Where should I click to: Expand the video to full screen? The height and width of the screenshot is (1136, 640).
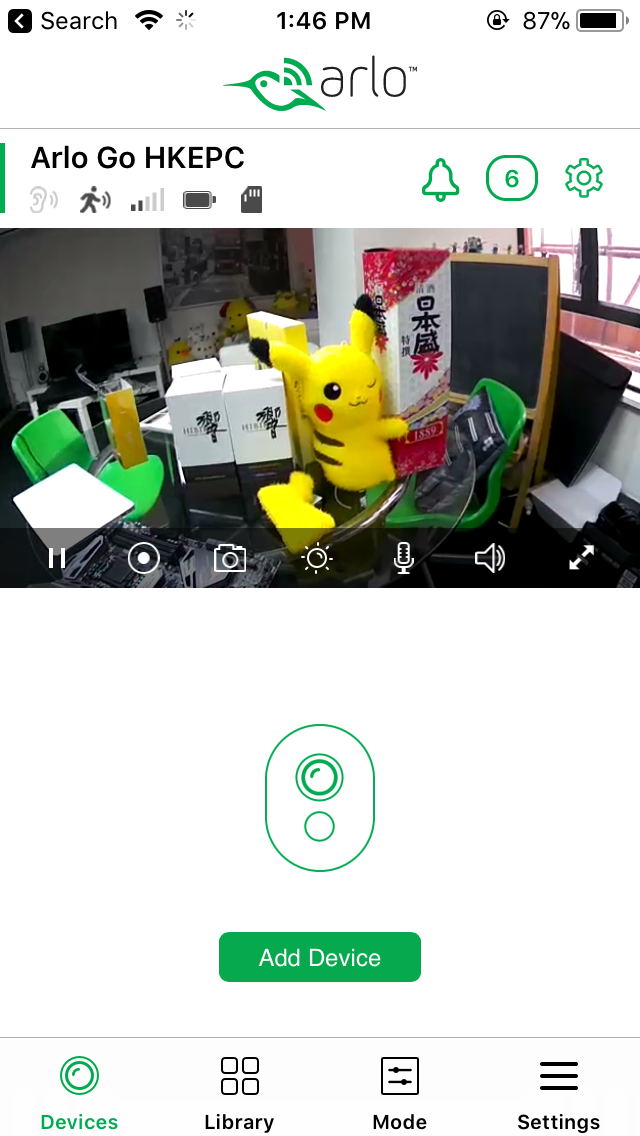(x=581, y=558)
